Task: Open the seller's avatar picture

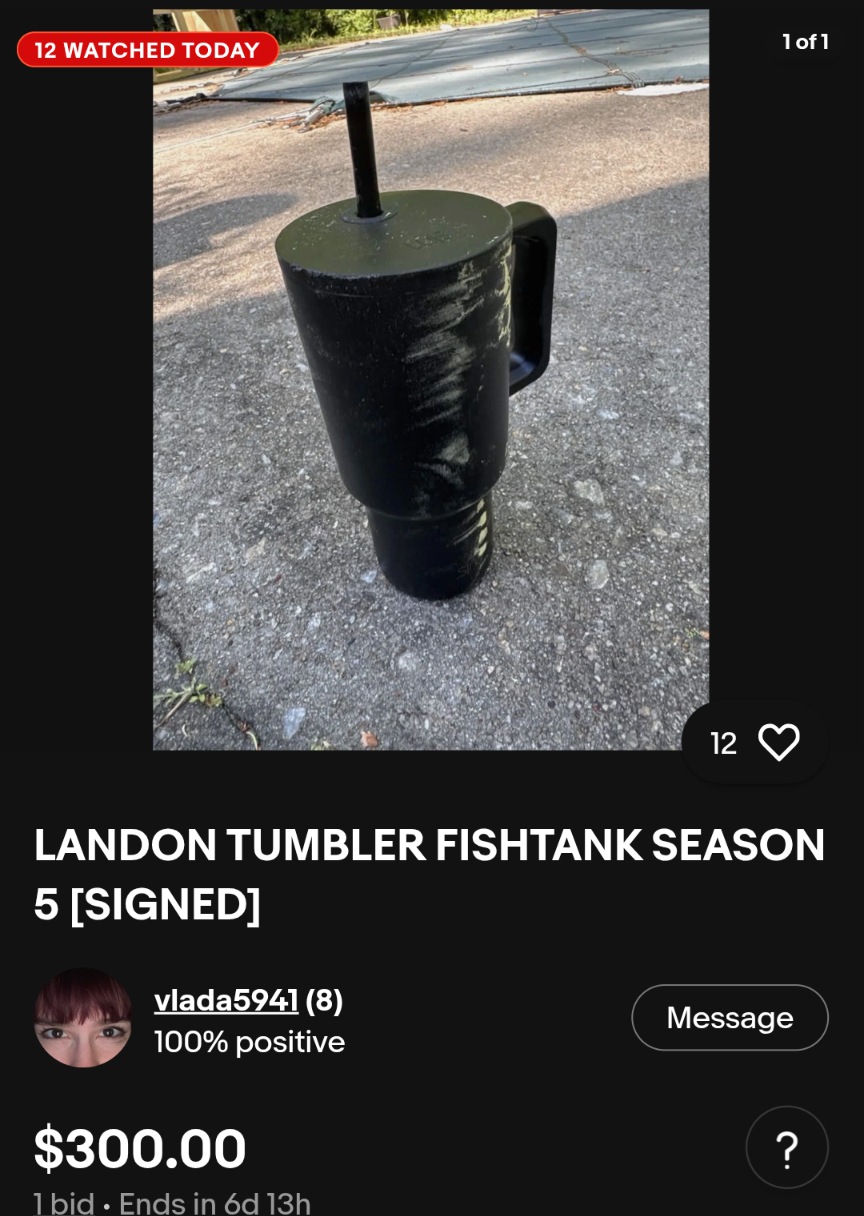Action: click(83, 1017)
